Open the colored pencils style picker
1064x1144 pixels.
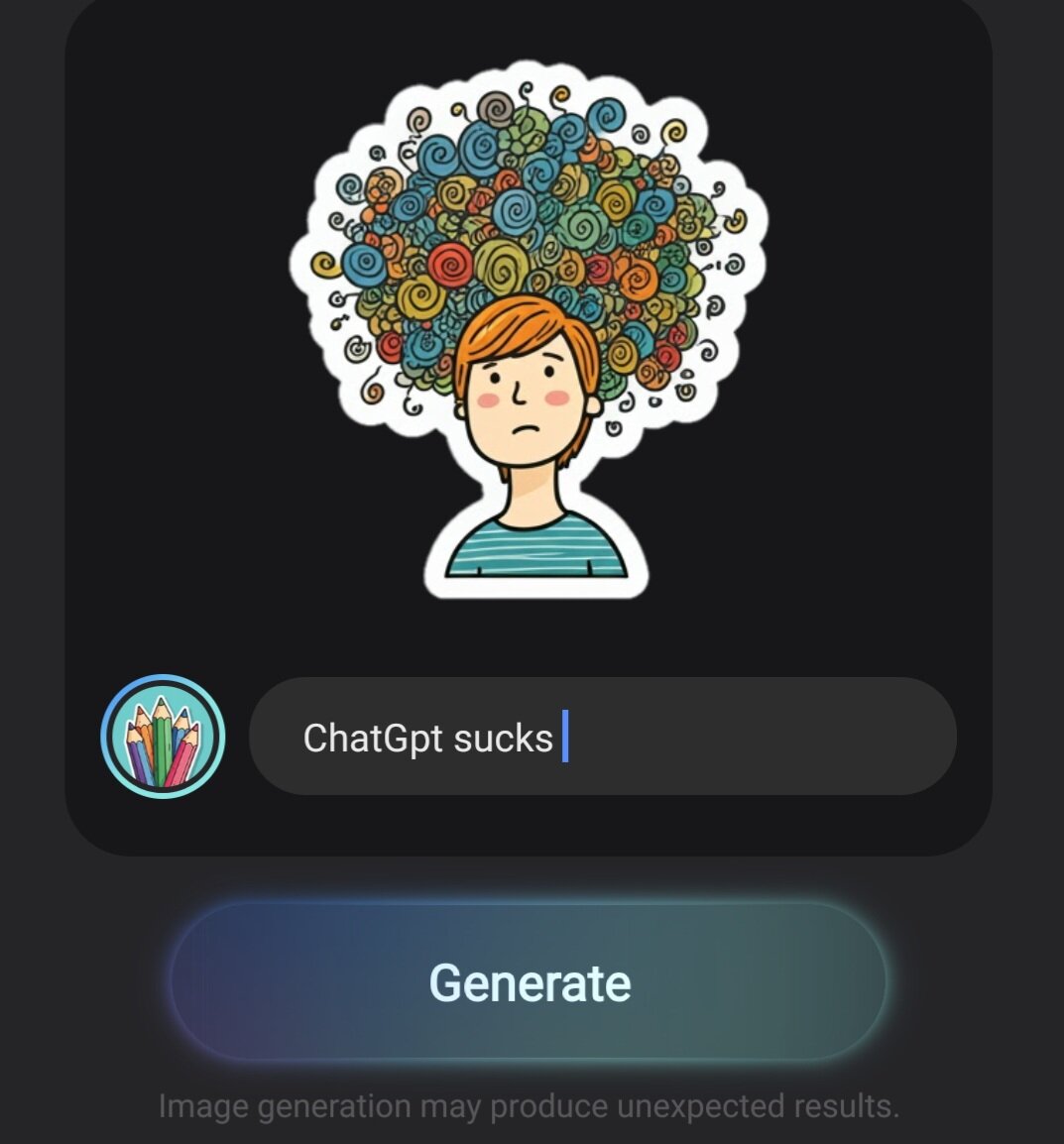[164, 737]
